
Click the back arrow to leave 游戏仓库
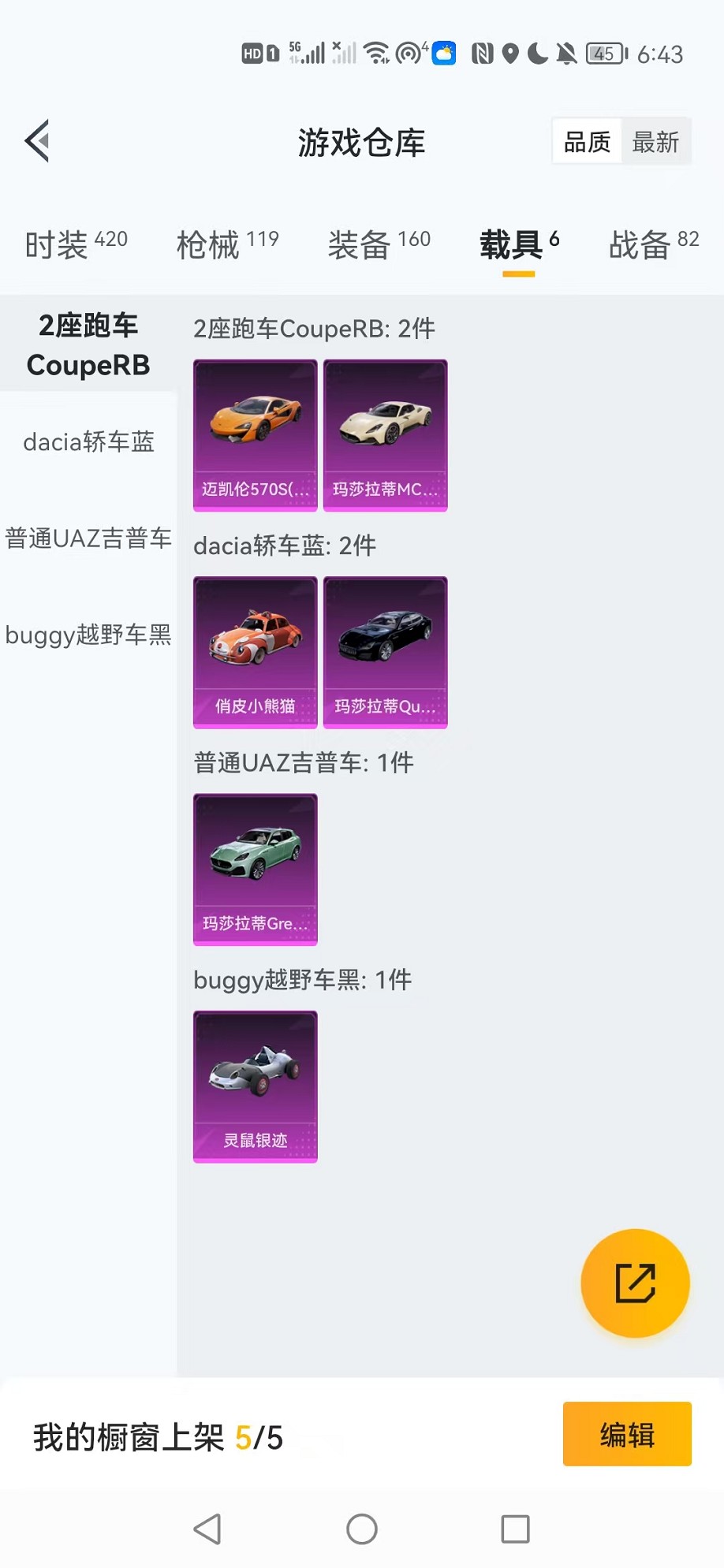(36, 142)
